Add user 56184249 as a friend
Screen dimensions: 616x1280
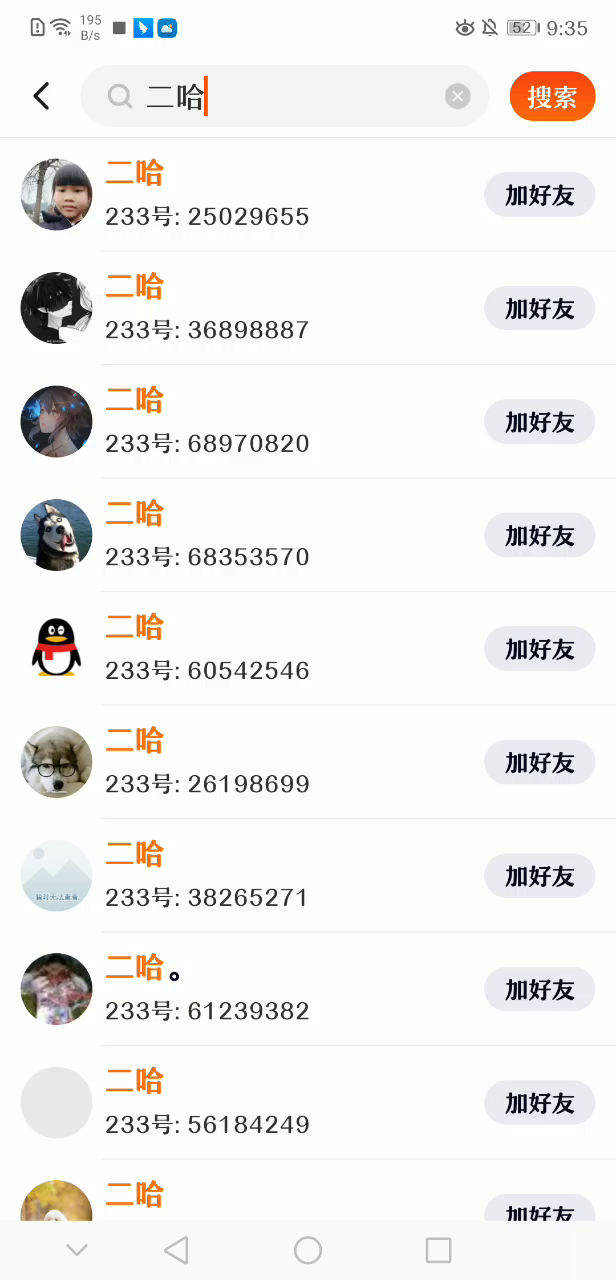point(539,1103)
